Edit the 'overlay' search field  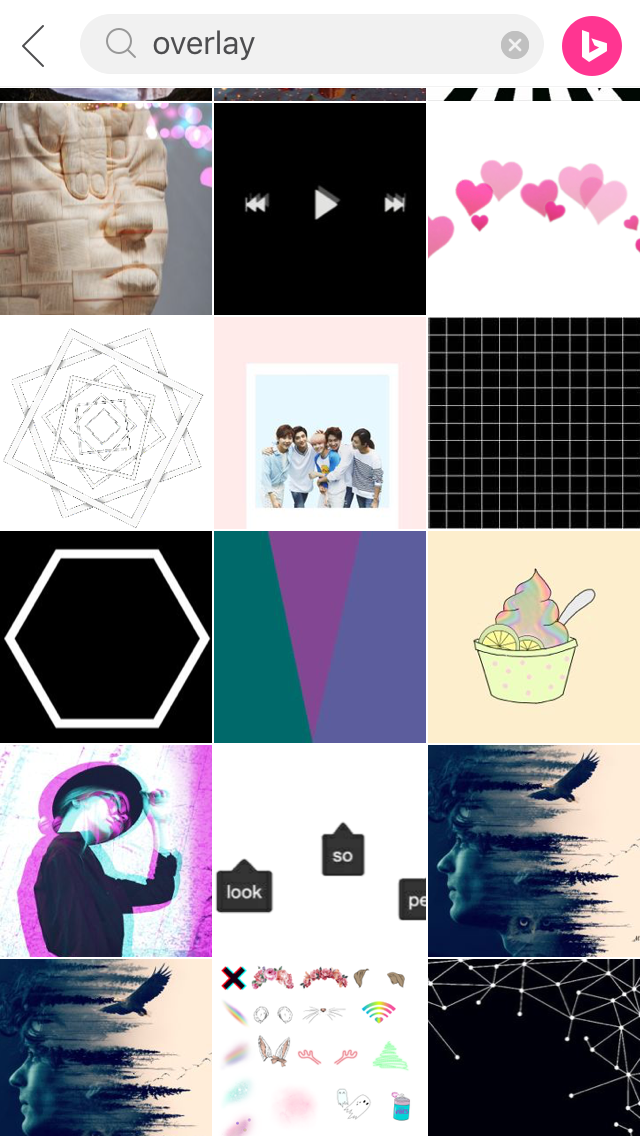click(x=312, y=45)
